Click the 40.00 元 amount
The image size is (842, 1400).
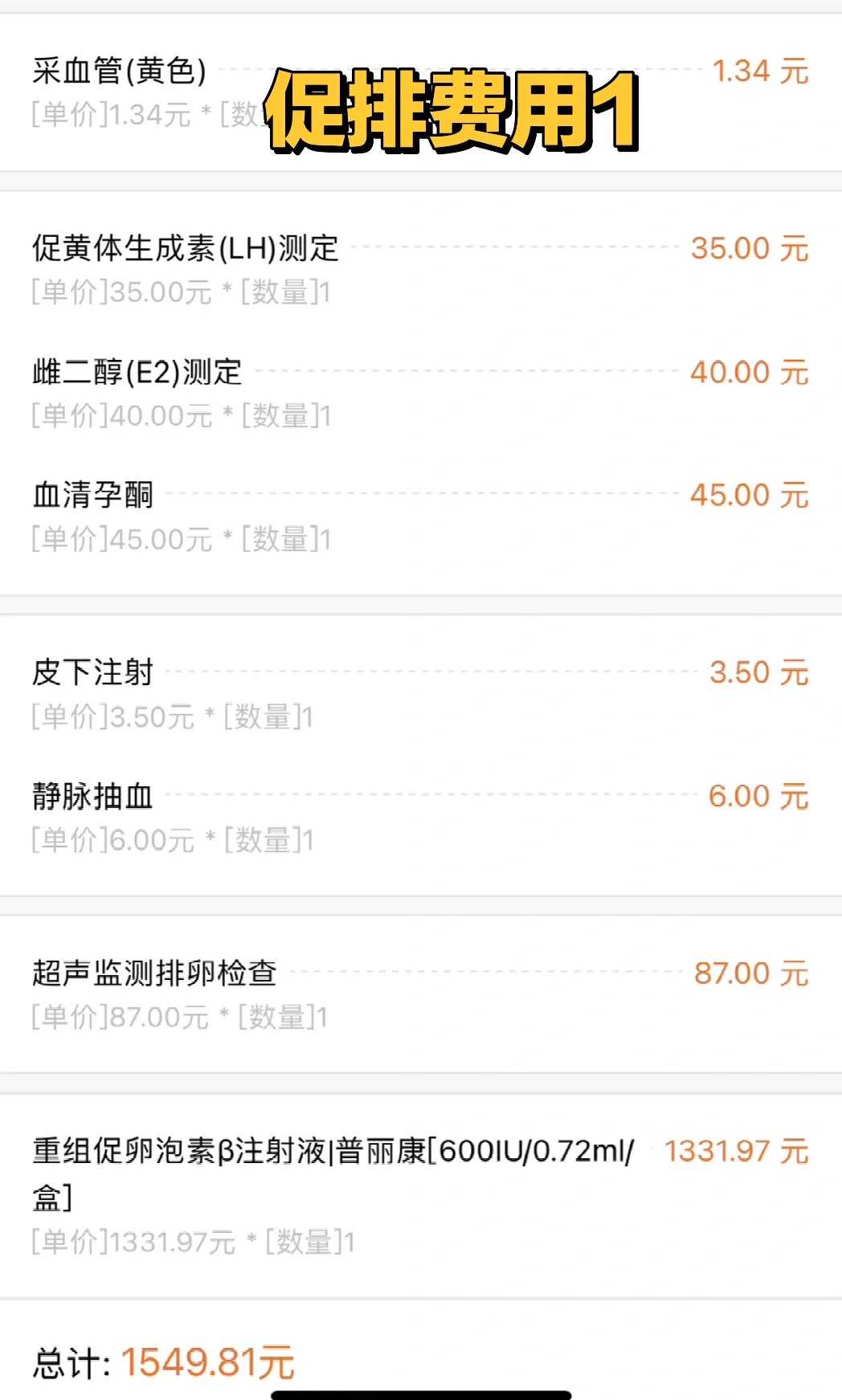(x=749, y=373)
